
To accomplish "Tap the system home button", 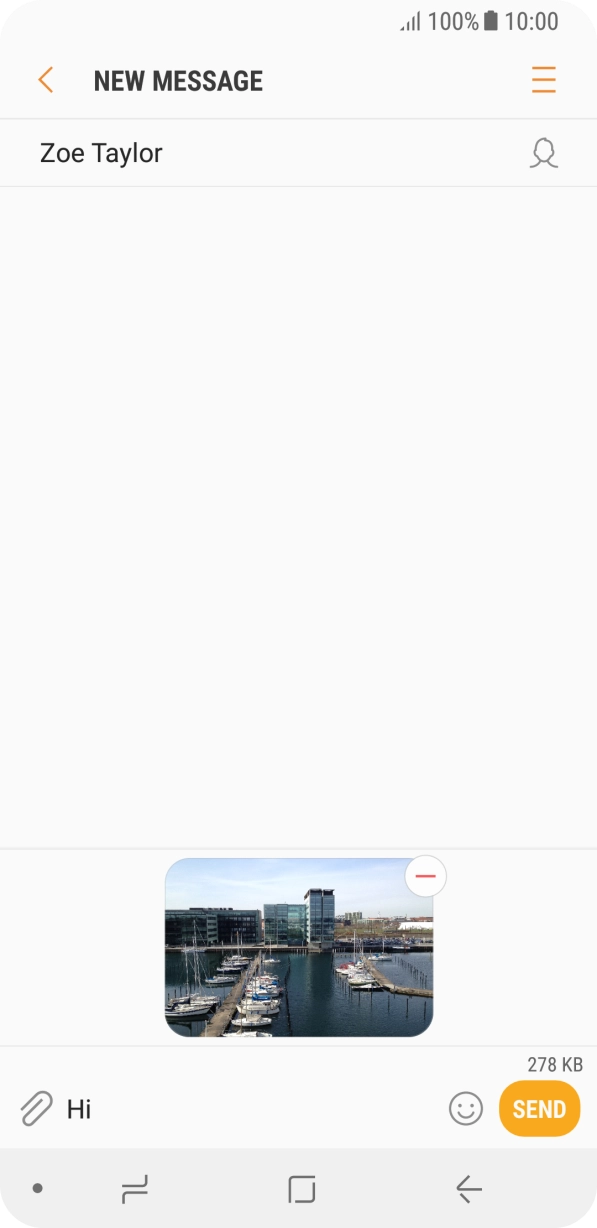I will coord(301,1189).
